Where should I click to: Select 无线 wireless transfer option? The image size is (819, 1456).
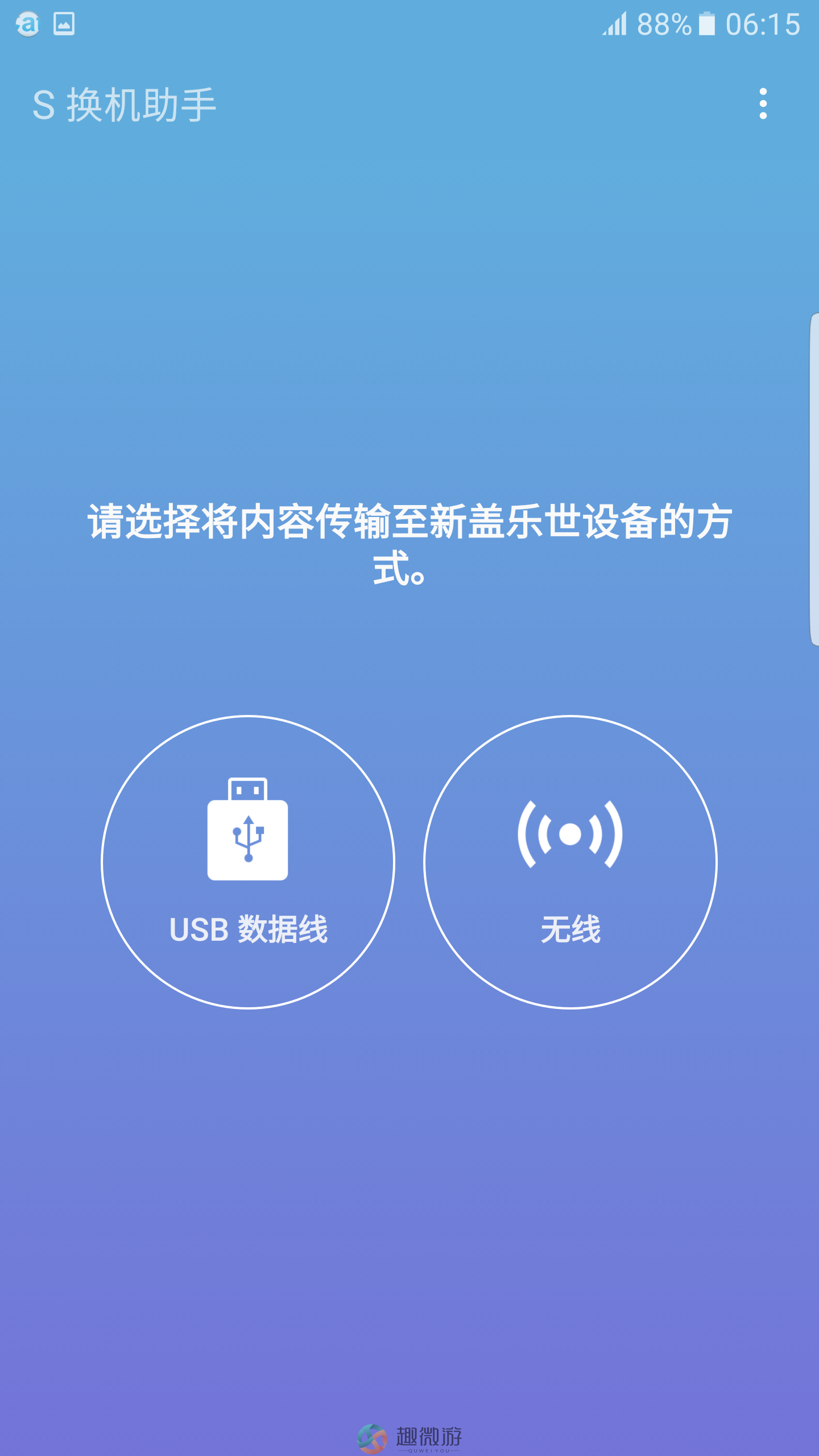tap(570, 862)
